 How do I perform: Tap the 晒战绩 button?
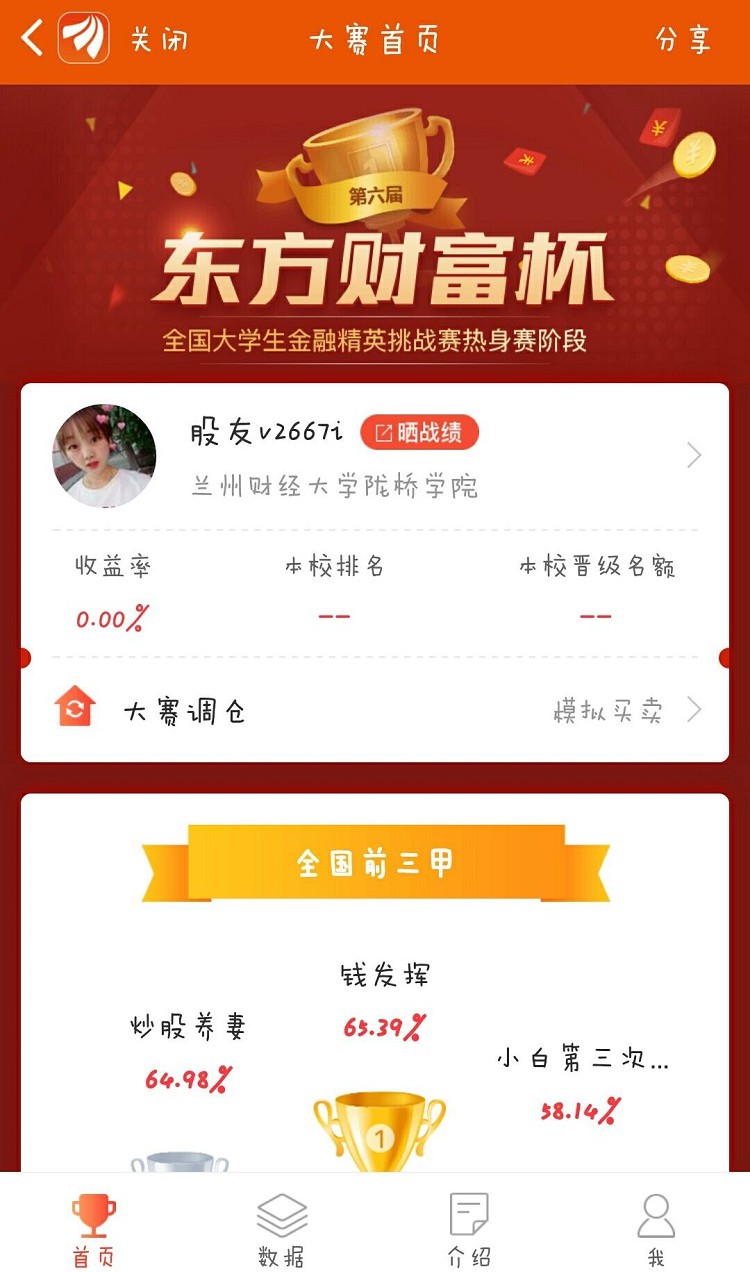click(x=419, y=432)
